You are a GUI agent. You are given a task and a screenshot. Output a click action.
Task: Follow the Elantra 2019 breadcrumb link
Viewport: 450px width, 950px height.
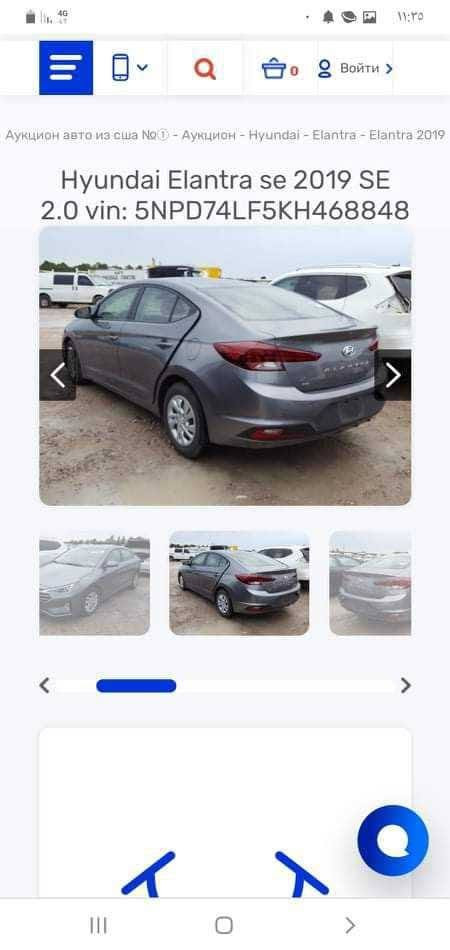[407, 135]
